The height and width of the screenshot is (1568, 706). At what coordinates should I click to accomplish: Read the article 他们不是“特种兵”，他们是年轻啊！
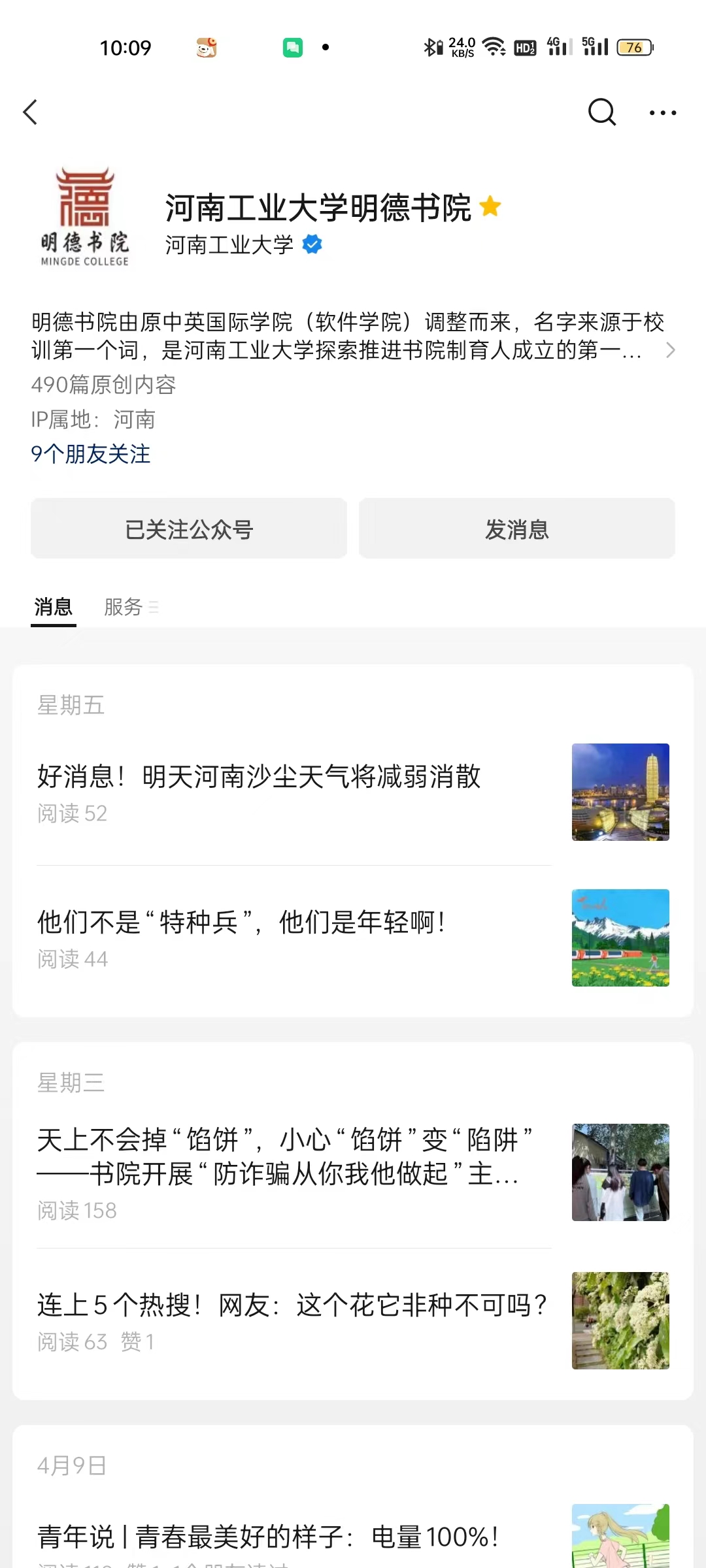pyautogui.click(x=242, y=923)
